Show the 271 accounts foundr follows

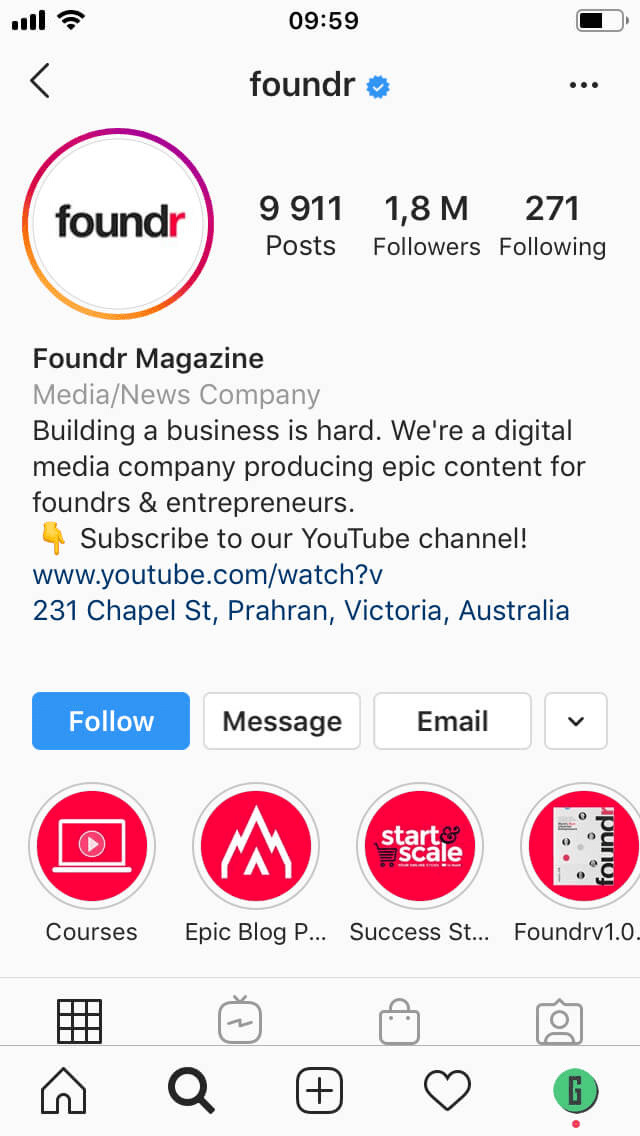coord(552,226)
